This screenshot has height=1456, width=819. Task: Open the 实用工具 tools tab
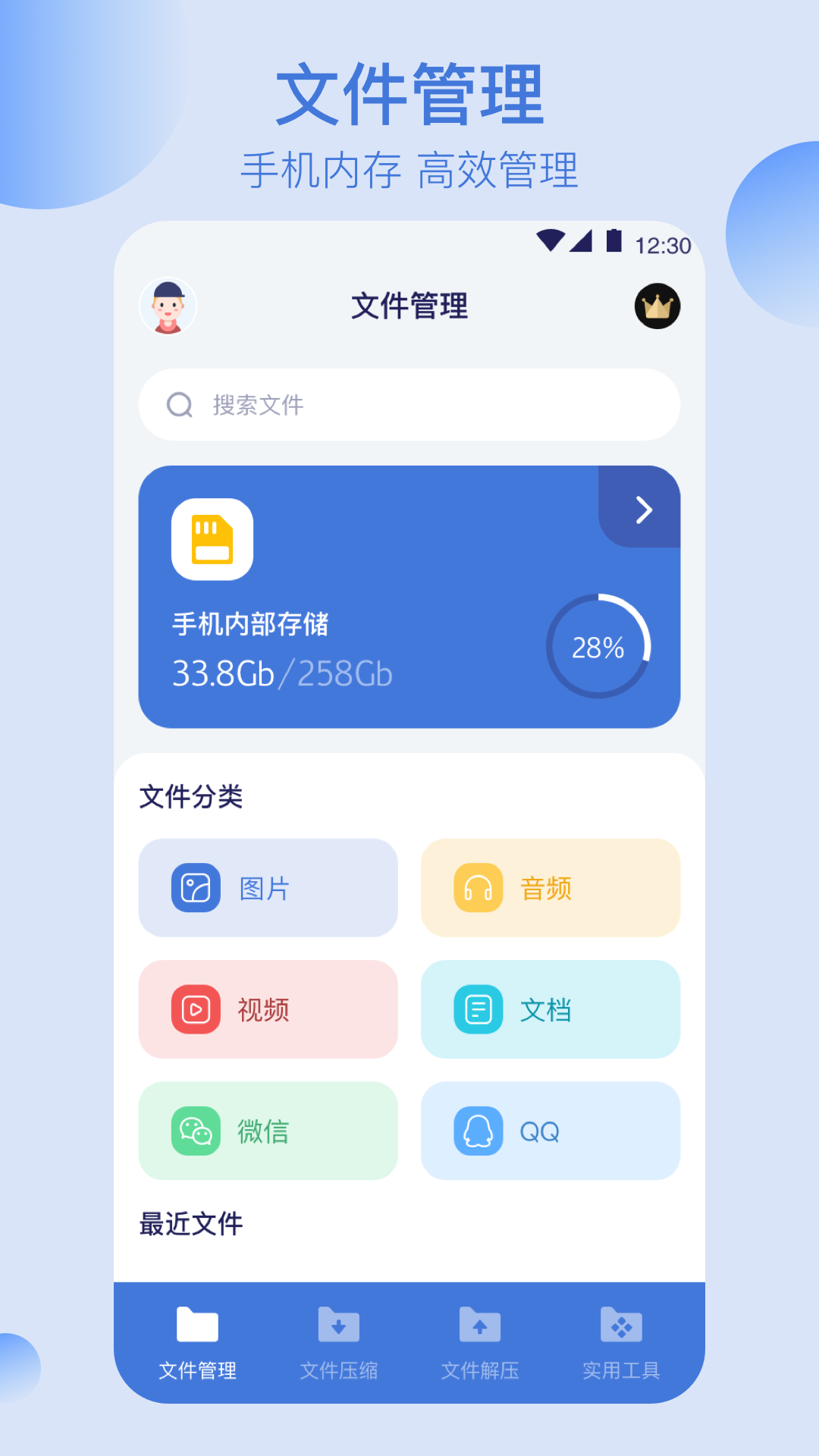click(x=622, y=1346)
